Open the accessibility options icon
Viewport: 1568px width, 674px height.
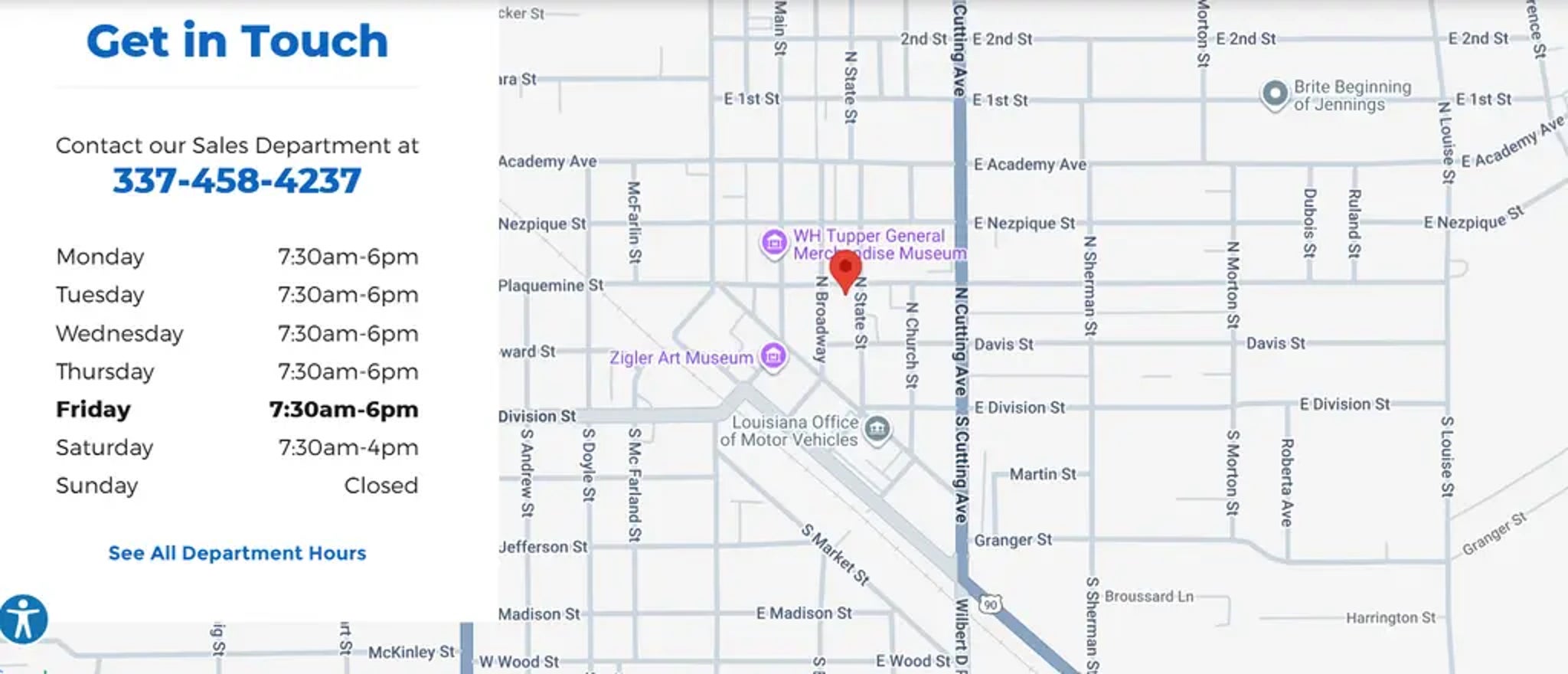[x=24, y=619]
